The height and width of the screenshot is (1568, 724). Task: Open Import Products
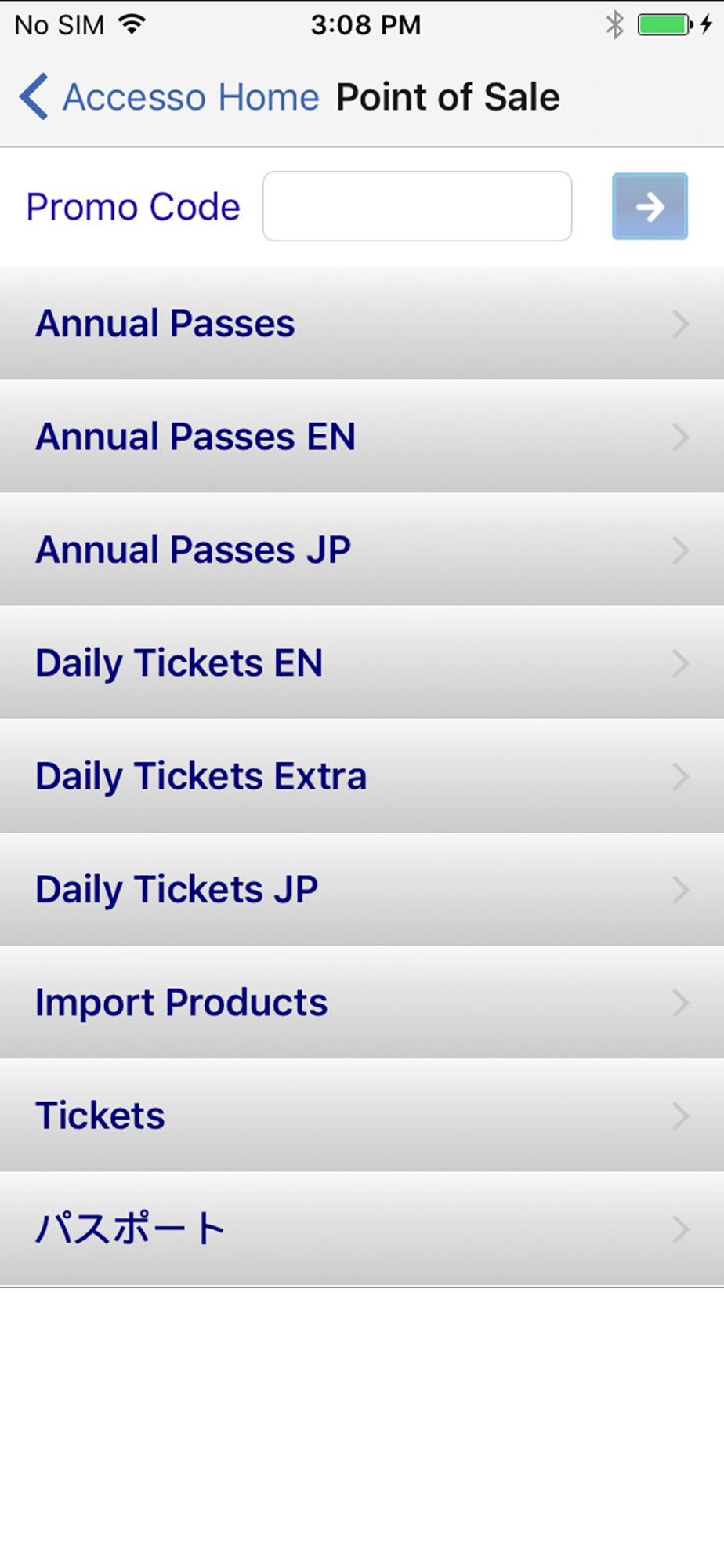tap(362, 1002)
